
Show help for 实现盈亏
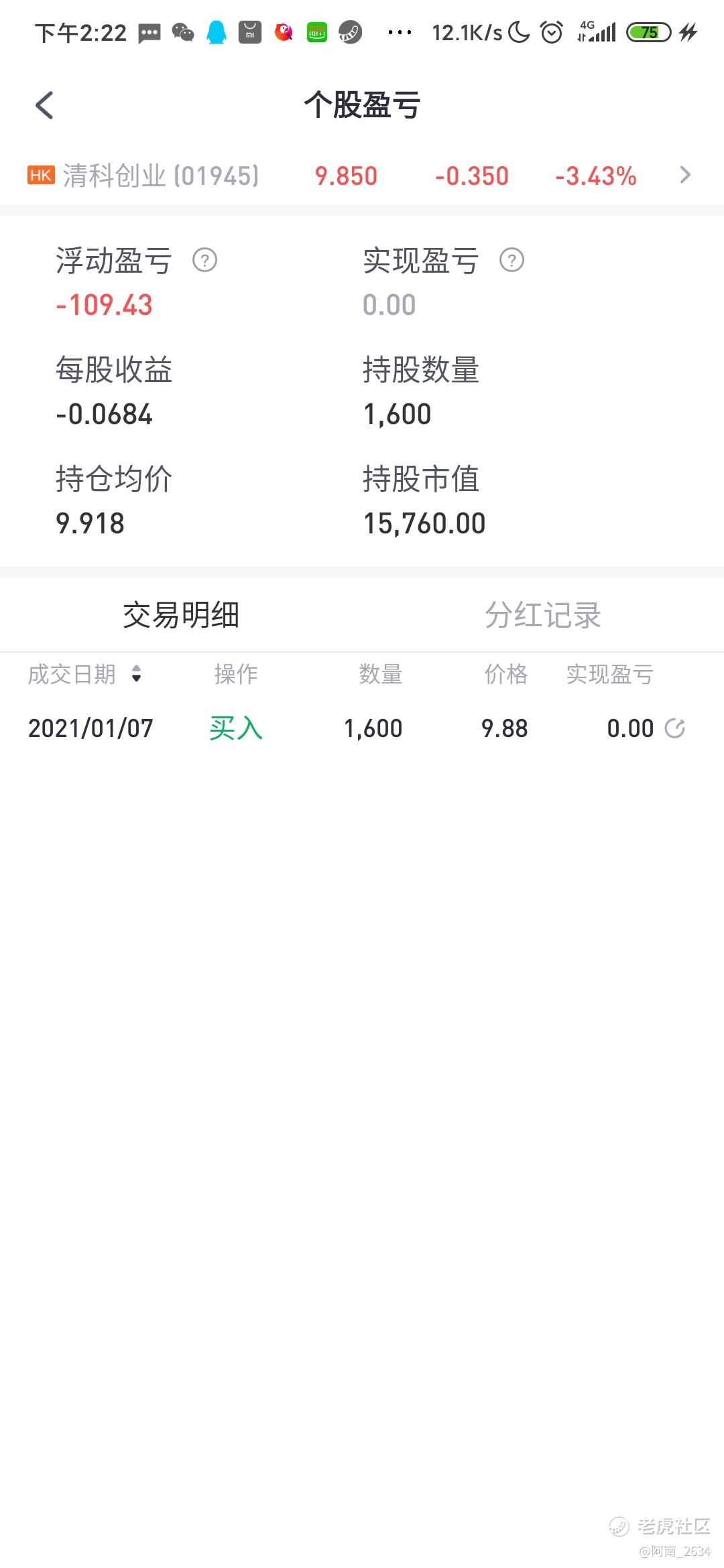click(511, 260)
